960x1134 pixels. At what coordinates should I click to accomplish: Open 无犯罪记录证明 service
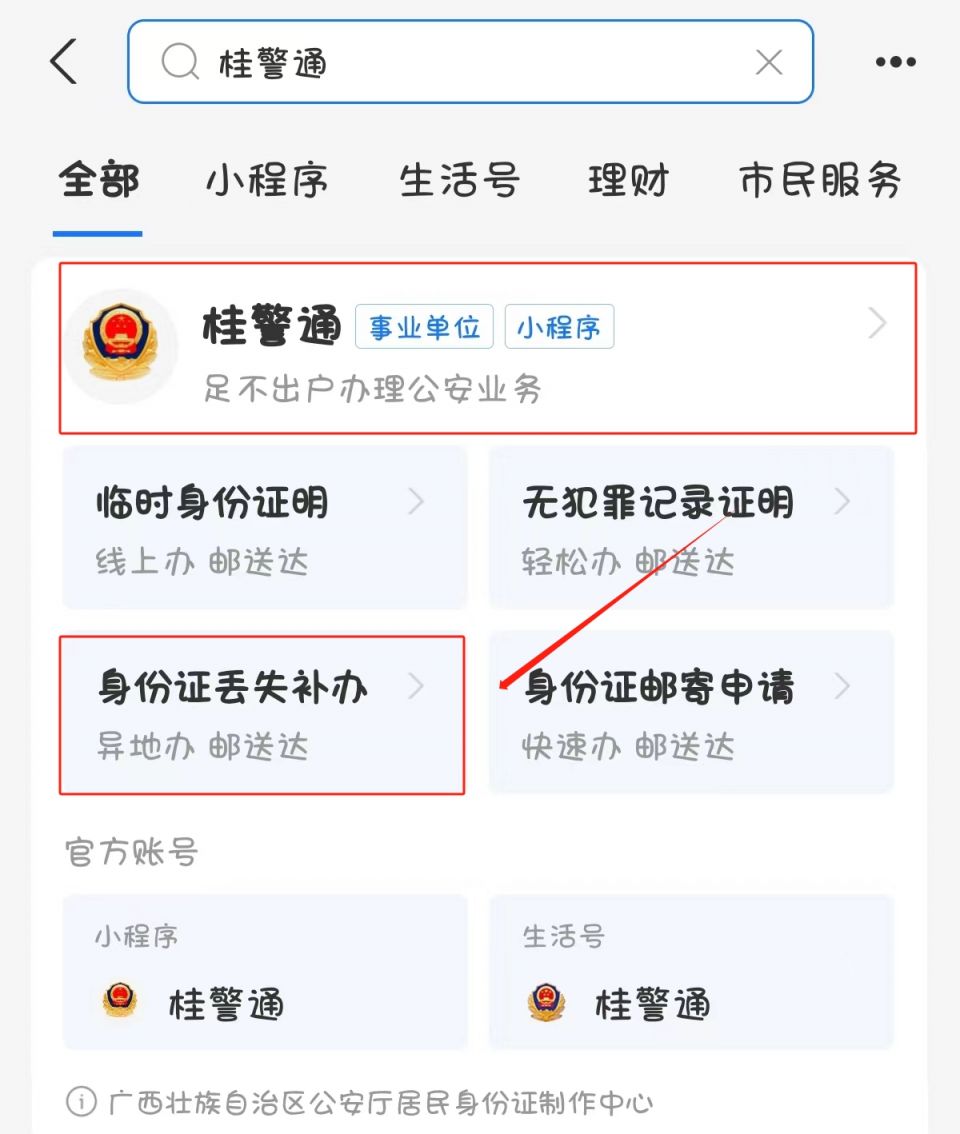pyautogui.click(x=690, y=527)
